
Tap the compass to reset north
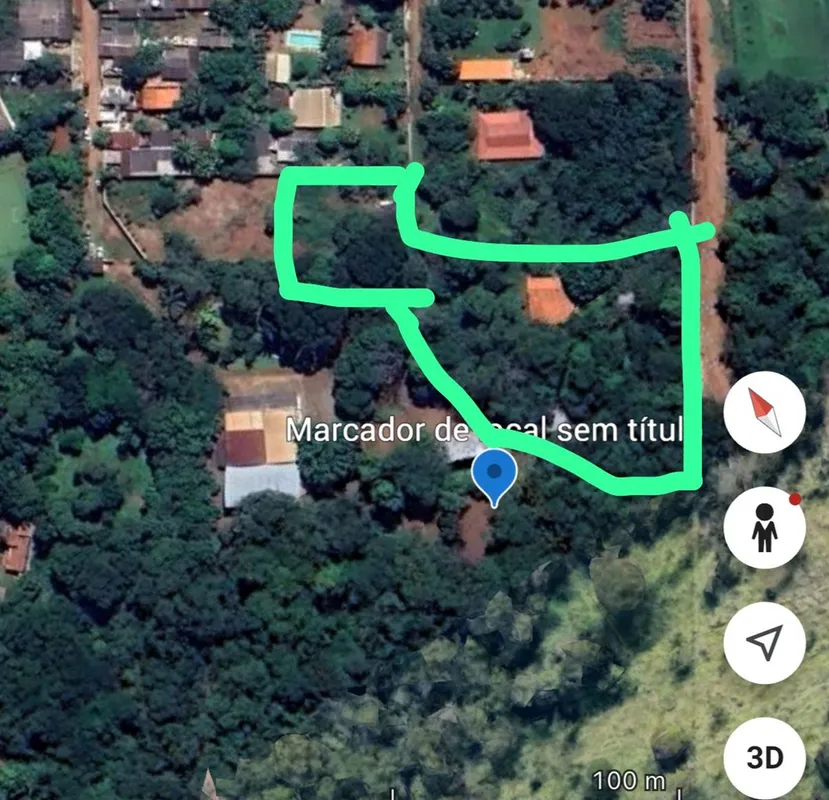[x=765, y=412]
